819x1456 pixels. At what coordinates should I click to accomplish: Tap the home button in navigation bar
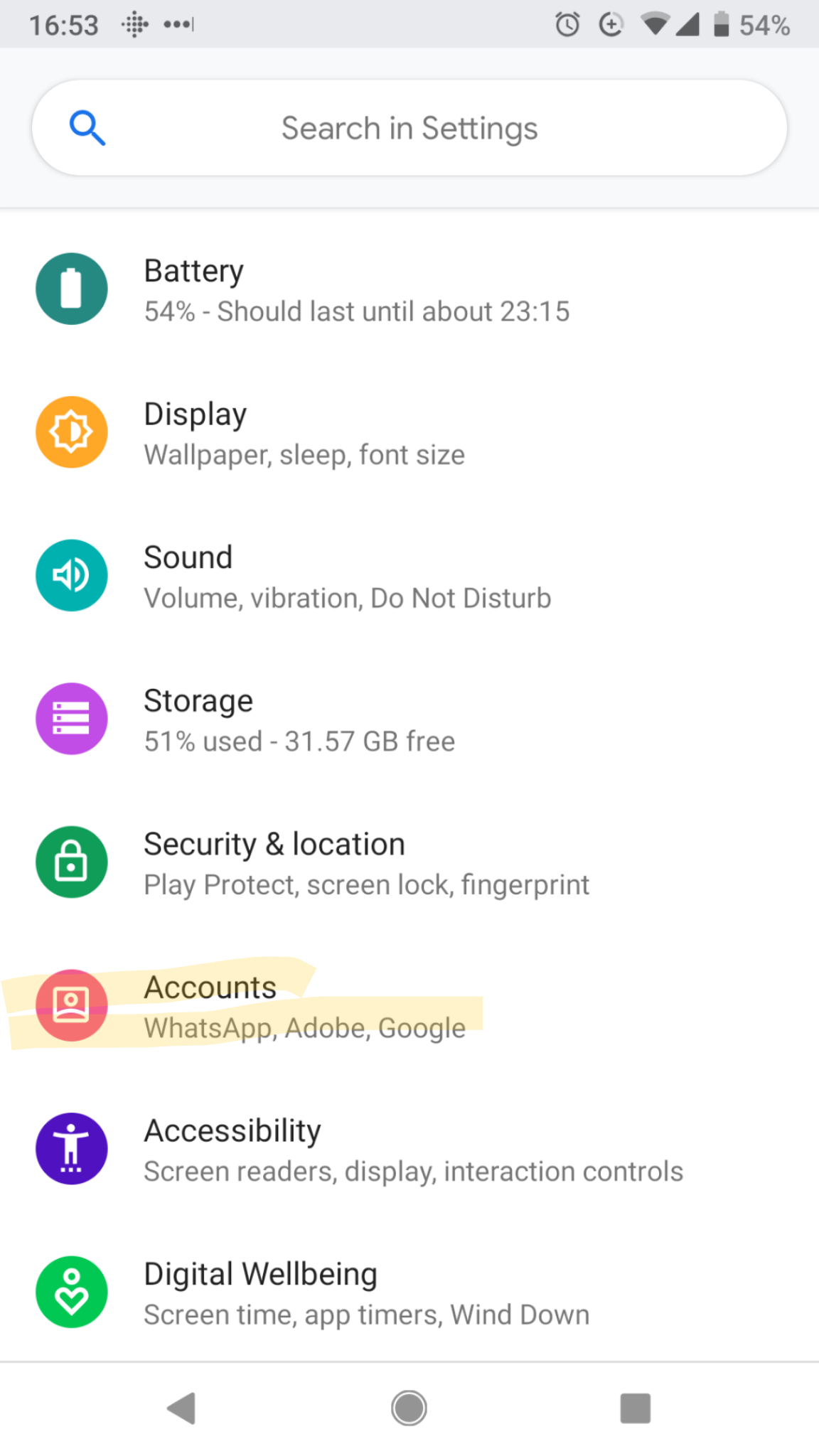(x=409, y=1408)
